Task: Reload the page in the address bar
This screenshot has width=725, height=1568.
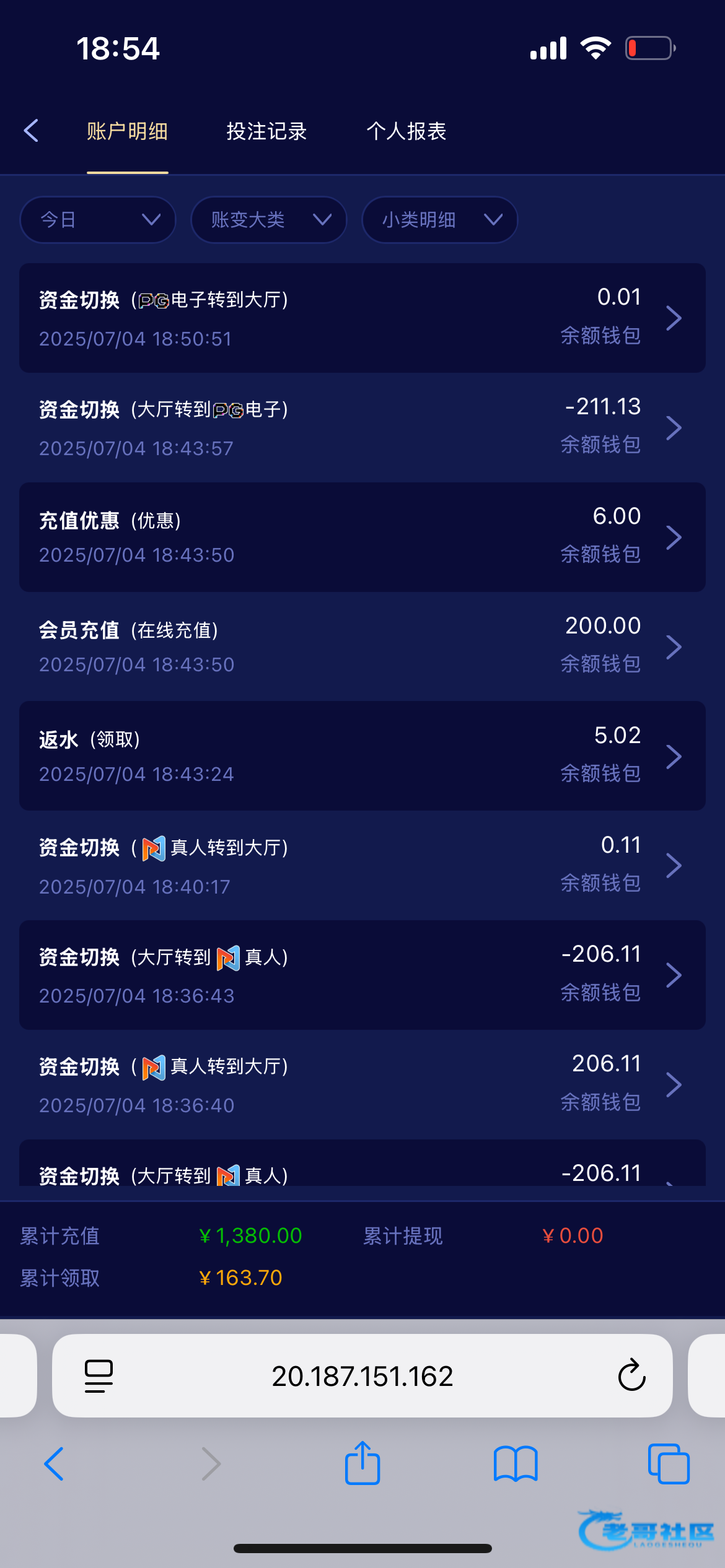Action: [631, 1375]
